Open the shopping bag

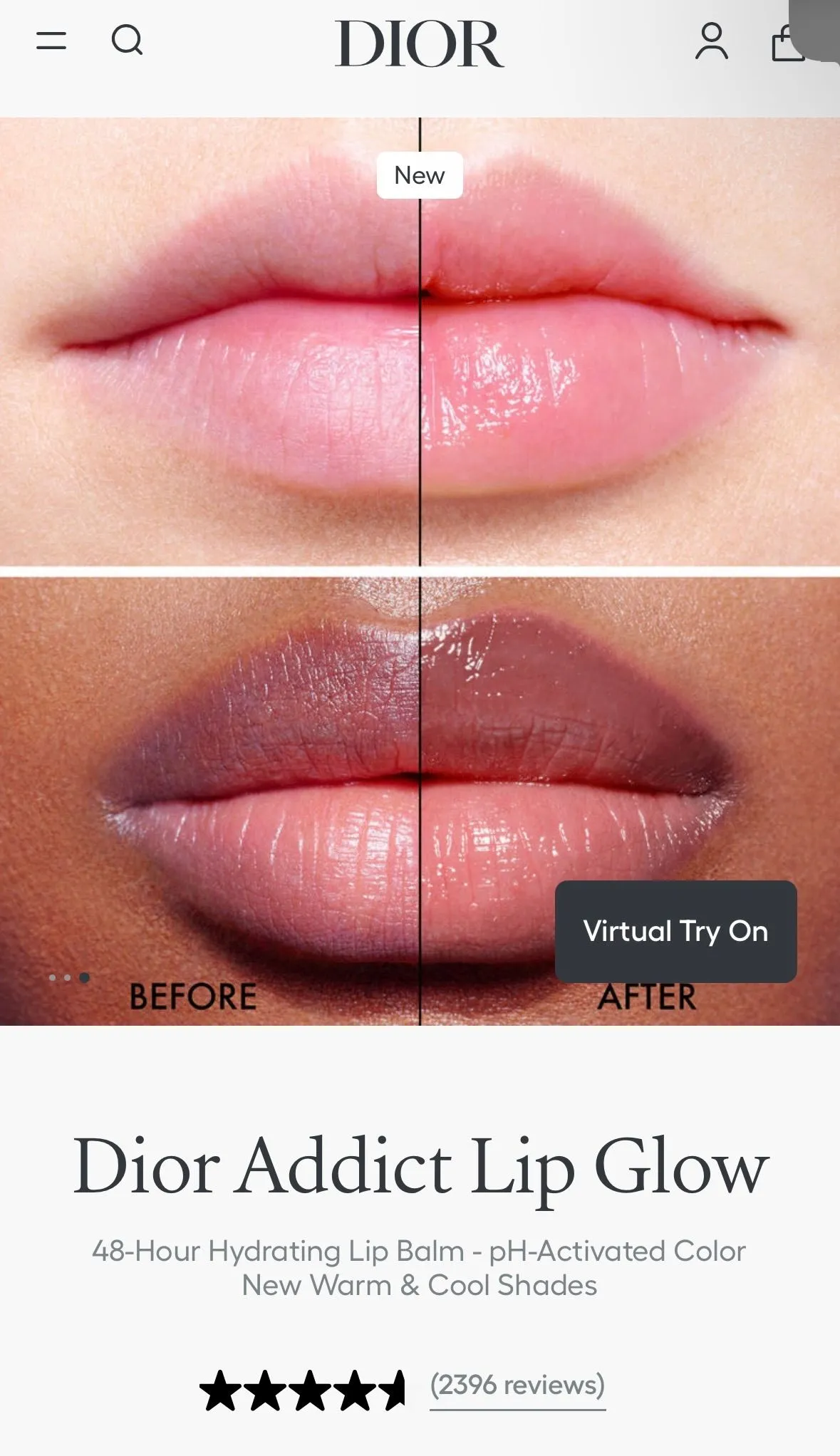[788, 43]
